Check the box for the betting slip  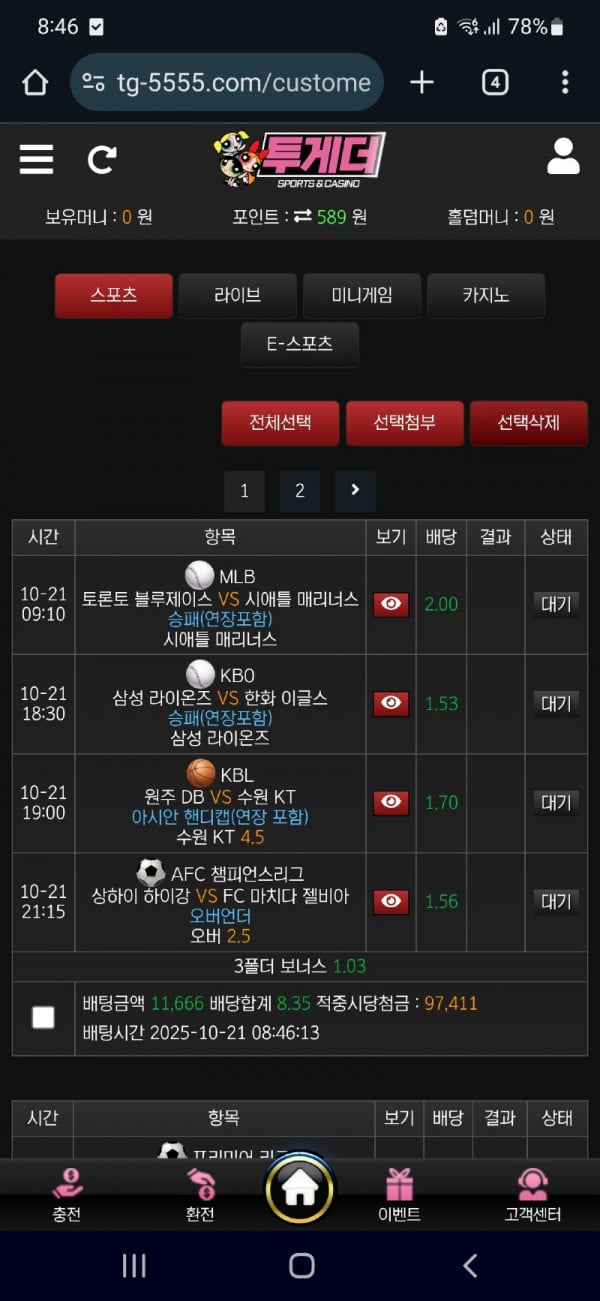pyautogui.click(x=43, y=1017)
